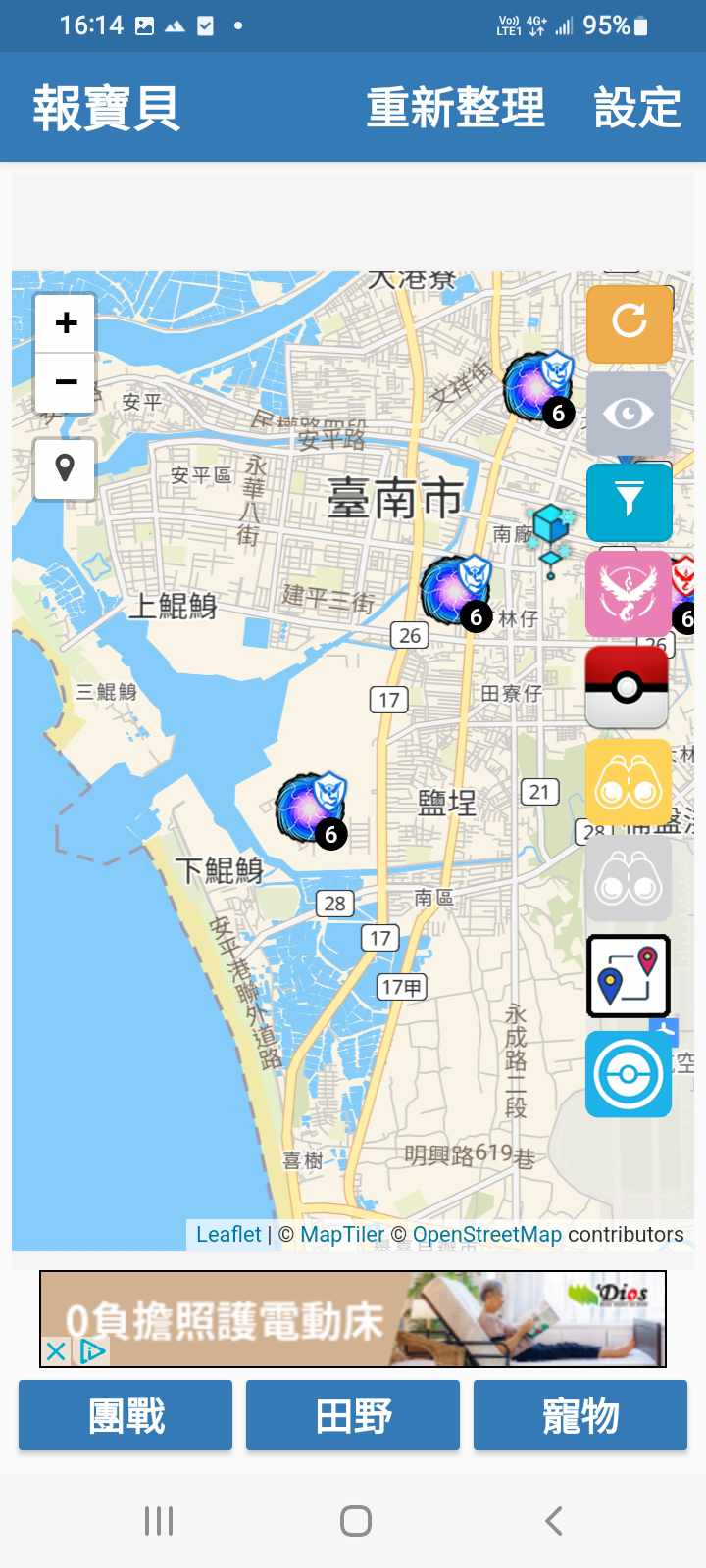Zoom out on the map
This screenshot has height=1568, width=706.
click(66, 381)
